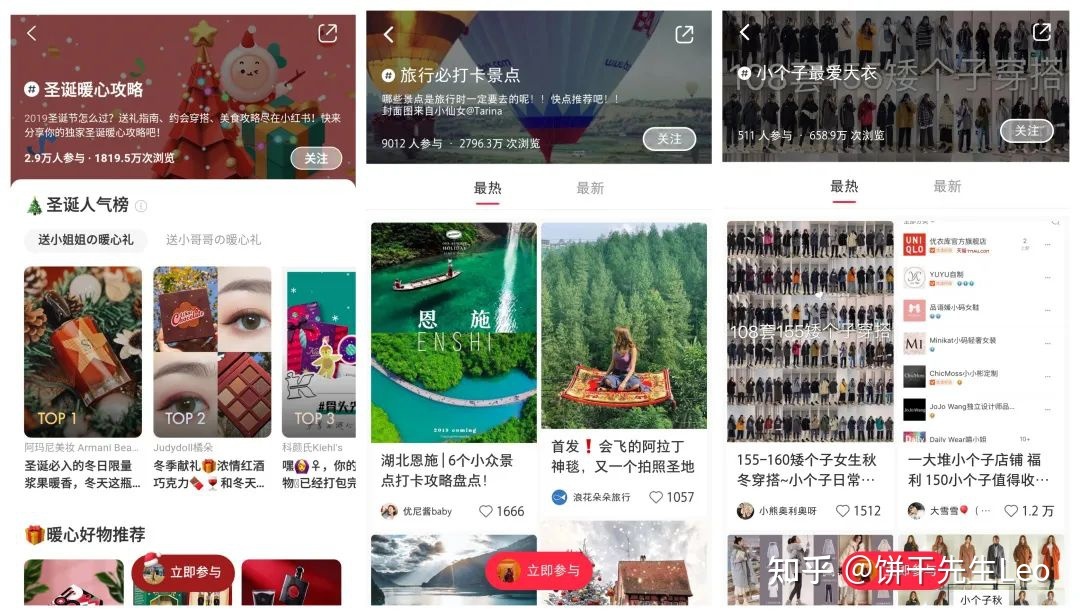
Task: Share the 旅行必打卡景点 topic
Action: point(684,35)
